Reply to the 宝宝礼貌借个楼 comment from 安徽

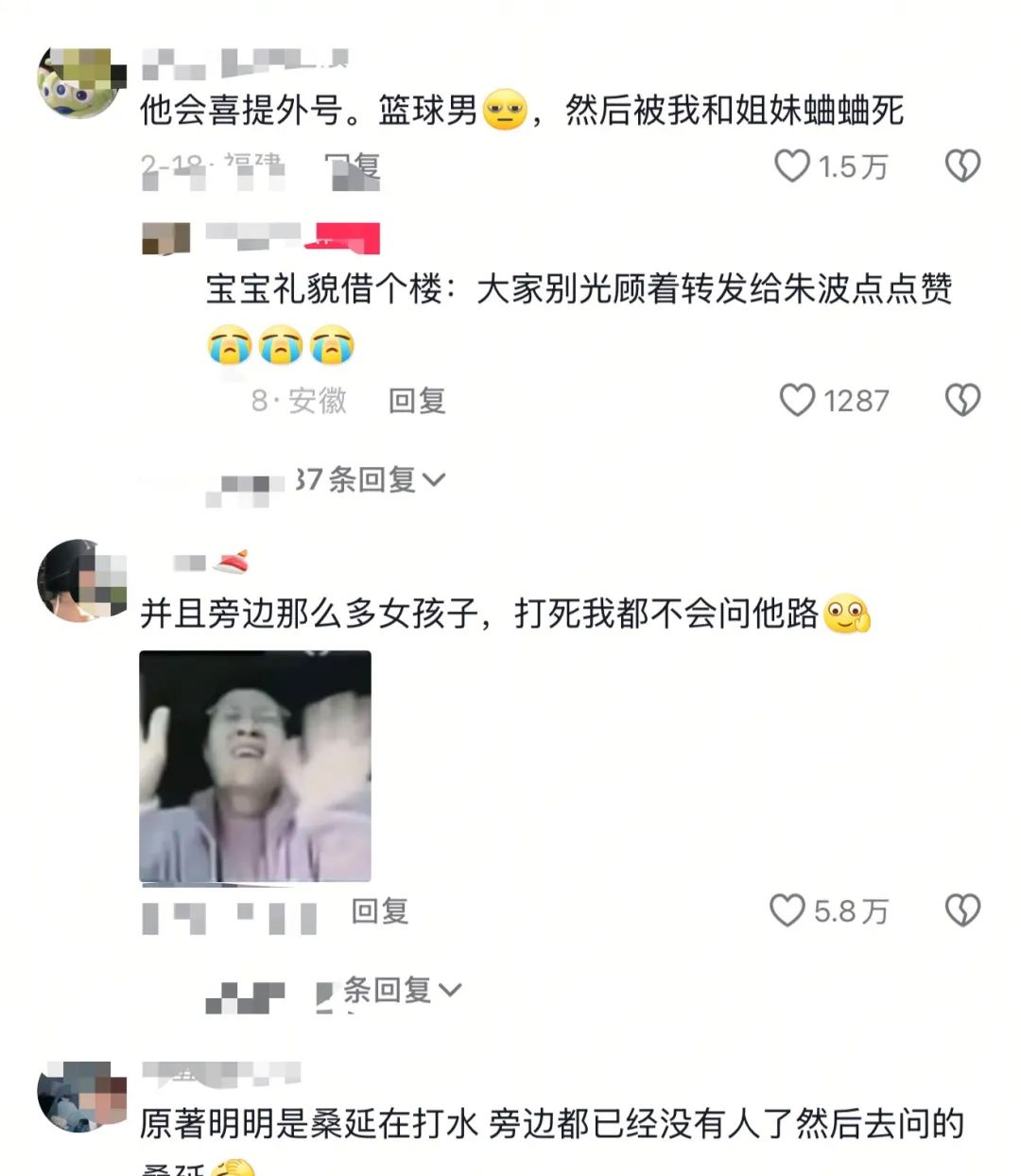coord(417,401)
